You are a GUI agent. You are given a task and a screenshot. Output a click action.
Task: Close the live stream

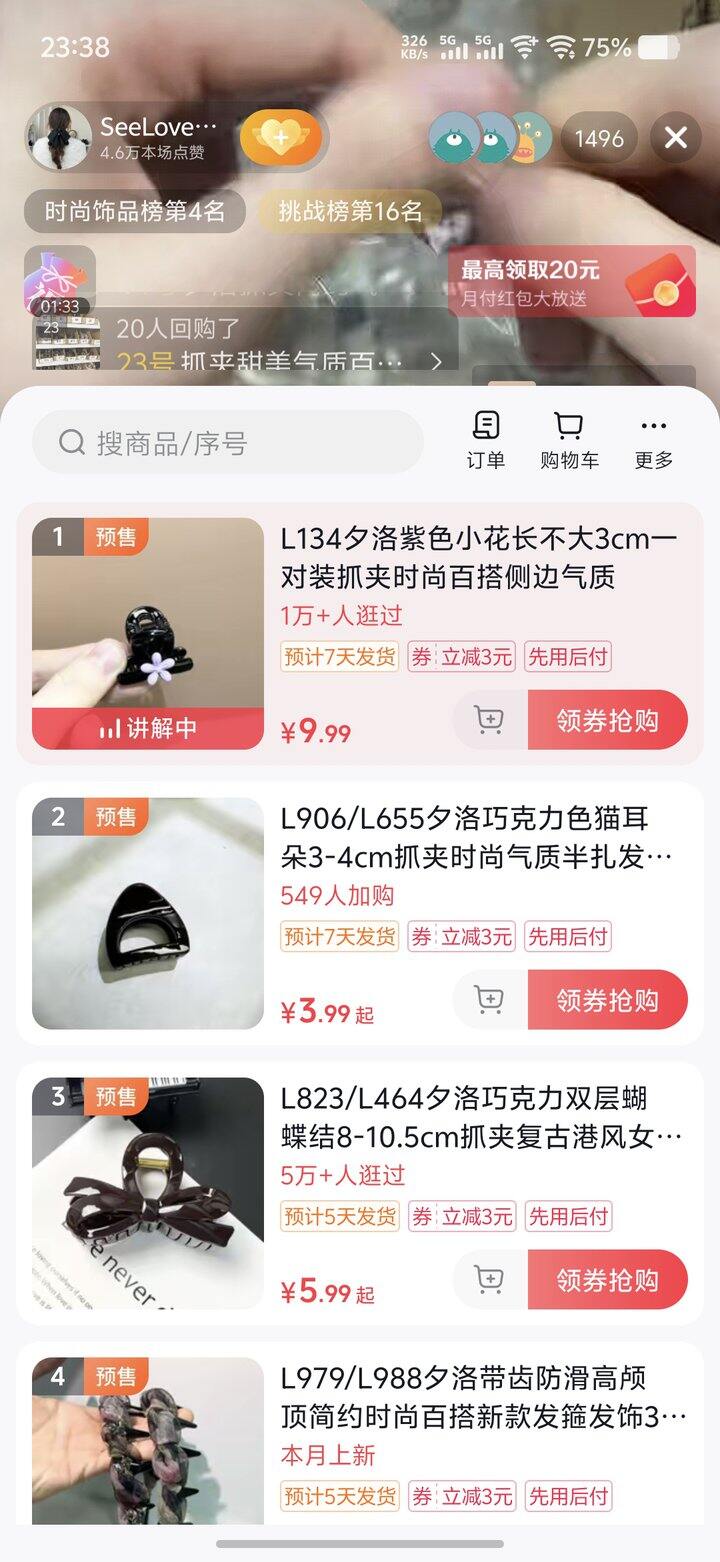(676, 137)
